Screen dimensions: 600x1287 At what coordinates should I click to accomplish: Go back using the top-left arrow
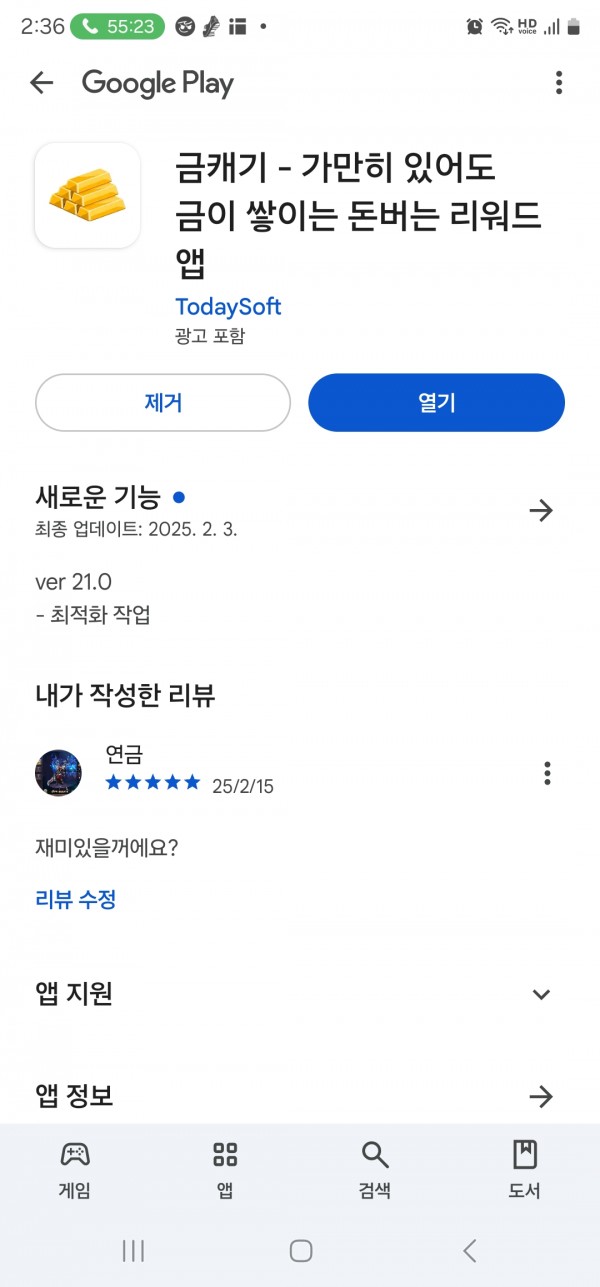[x=41, y=83]
